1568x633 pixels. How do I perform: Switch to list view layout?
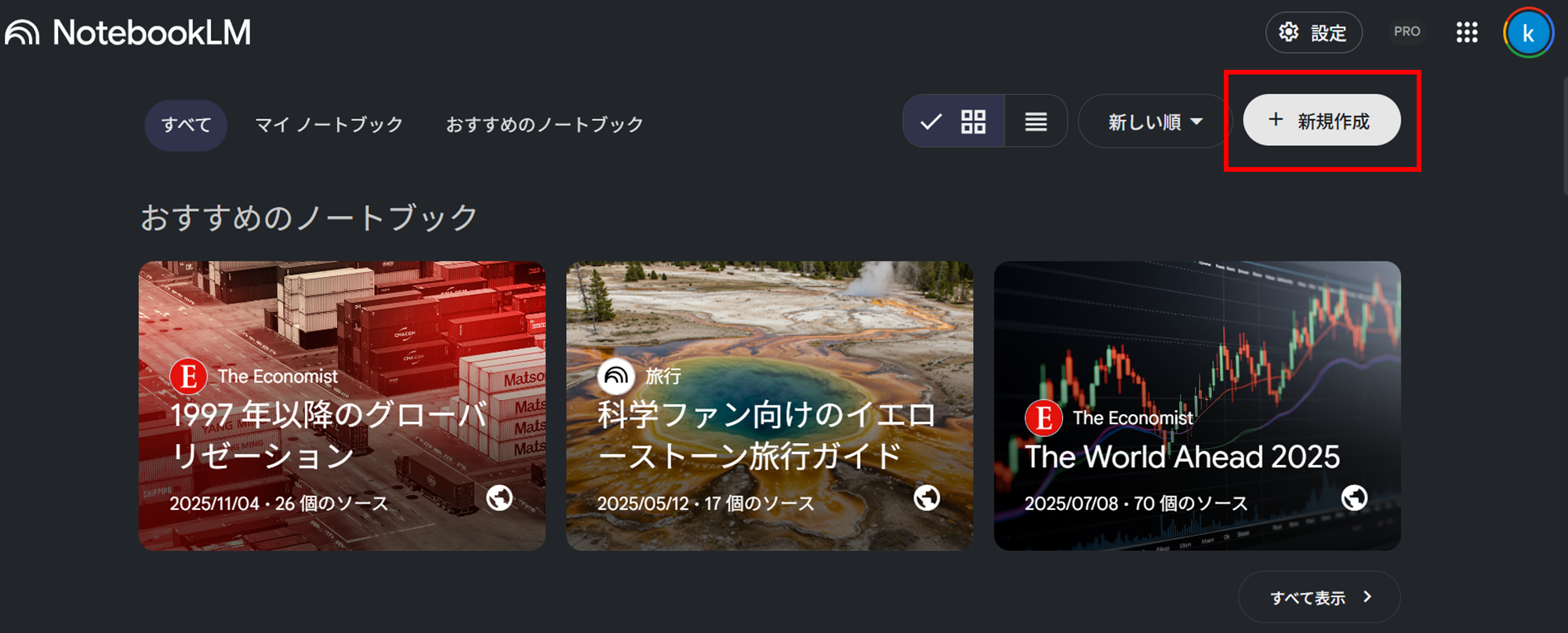[x=1036, y=122]
